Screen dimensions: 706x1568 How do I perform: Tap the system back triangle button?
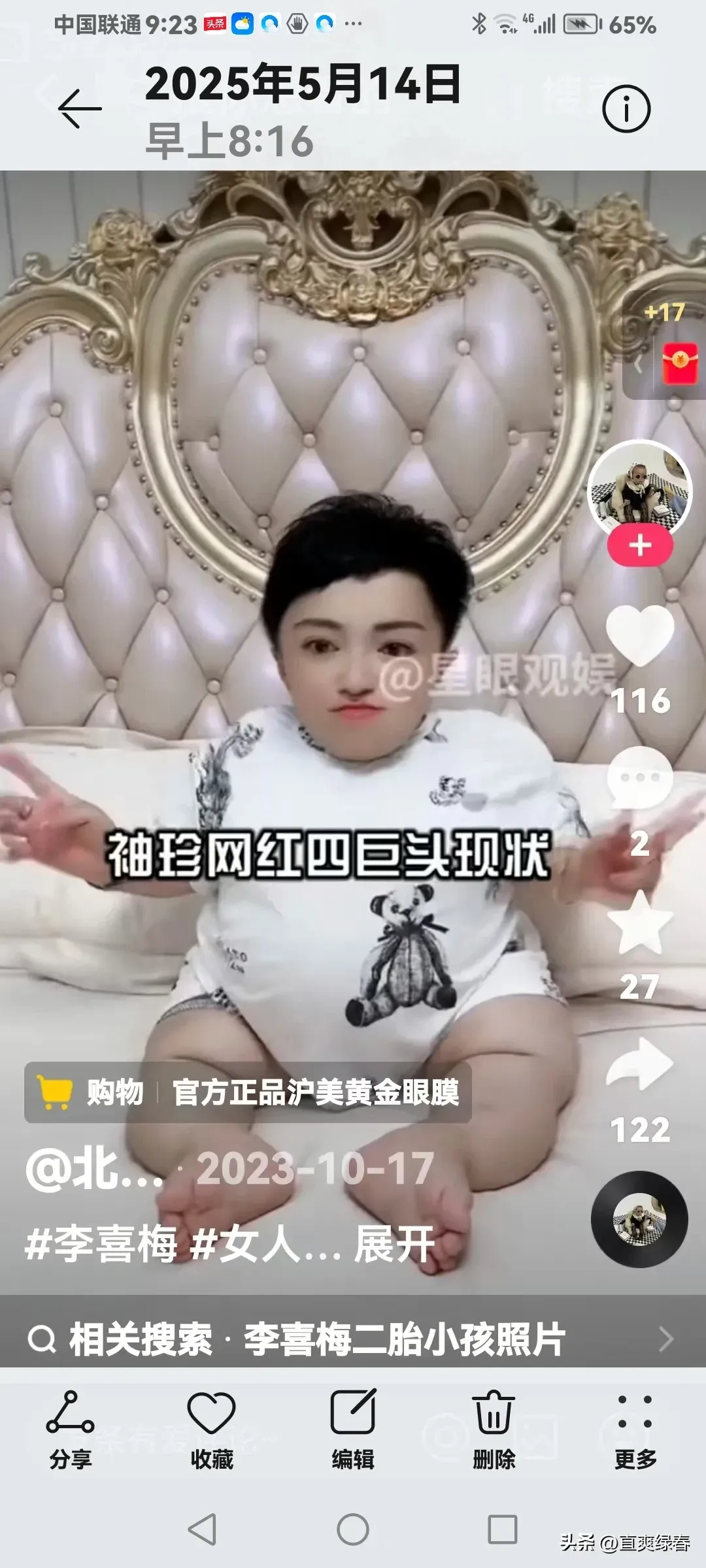(x=202, y=1529)
